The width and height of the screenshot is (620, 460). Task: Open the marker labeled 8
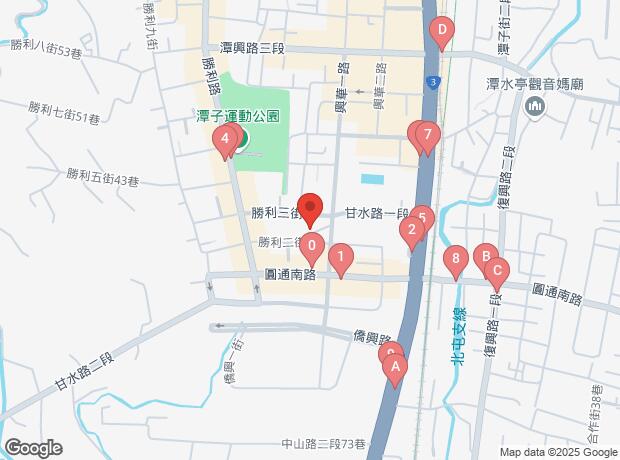(456, 260)
